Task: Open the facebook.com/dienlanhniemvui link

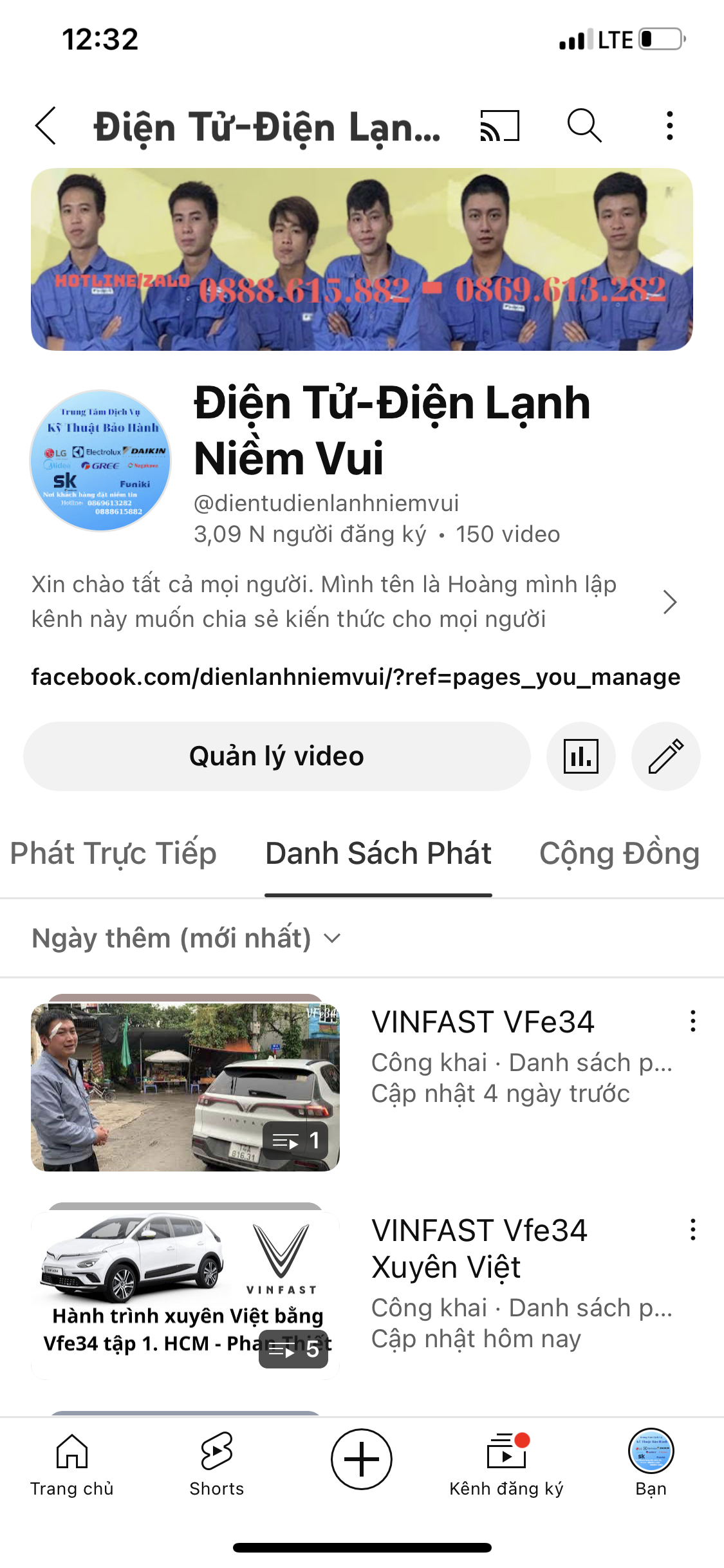Action: (355, 677)
